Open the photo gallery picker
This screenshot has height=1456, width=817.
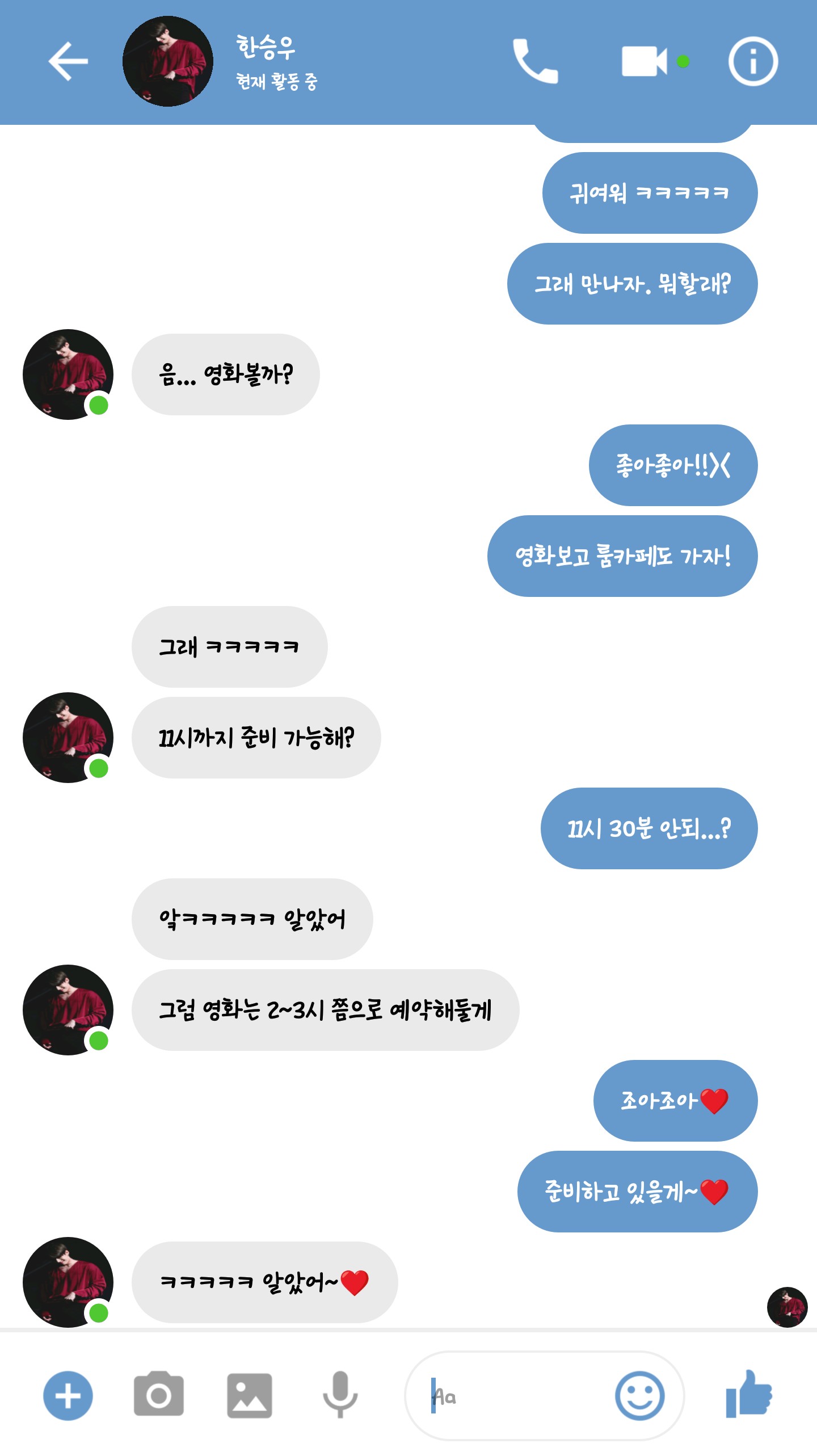coord(250,1396)
